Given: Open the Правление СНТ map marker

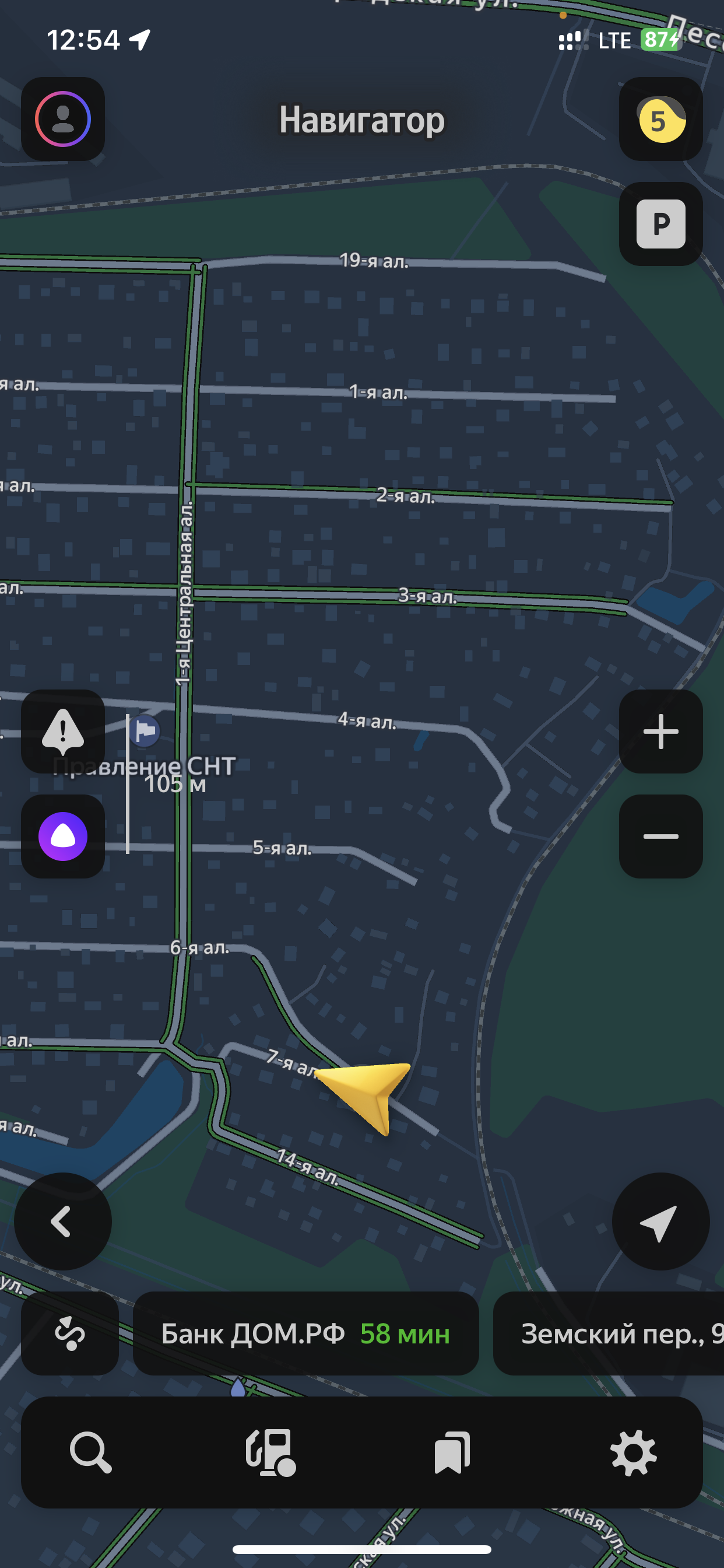Looking at the screenshot, I should point(145,730).
